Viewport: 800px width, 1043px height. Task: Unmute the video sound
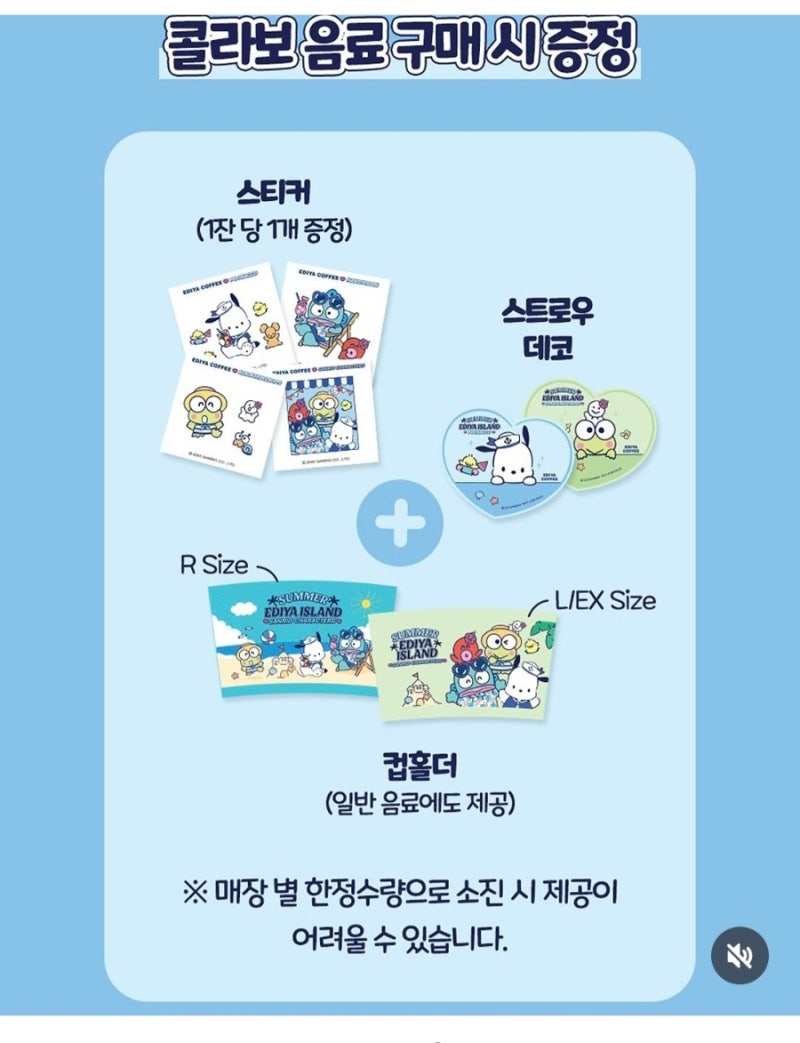pos(739,956)
